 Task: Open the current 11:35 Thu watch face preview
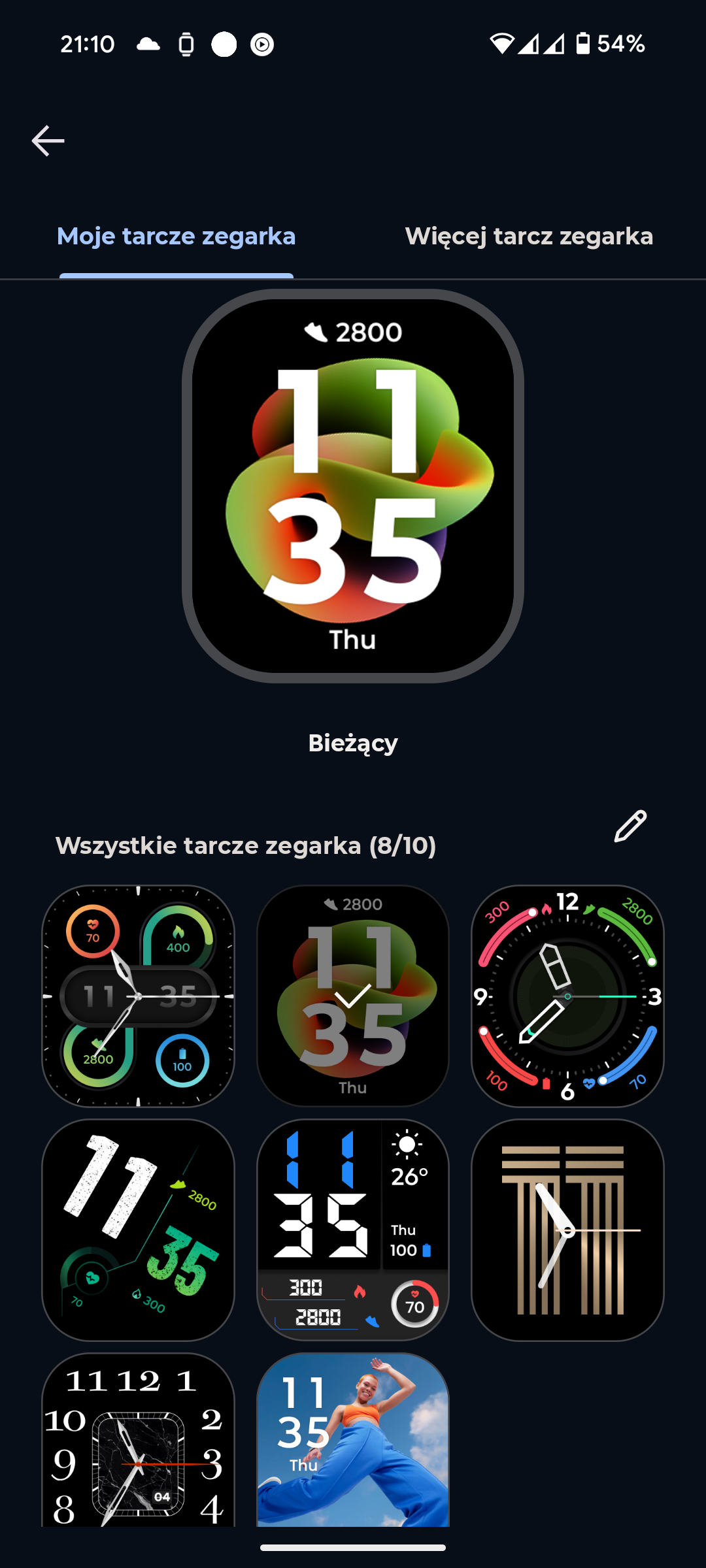point(353,486)
